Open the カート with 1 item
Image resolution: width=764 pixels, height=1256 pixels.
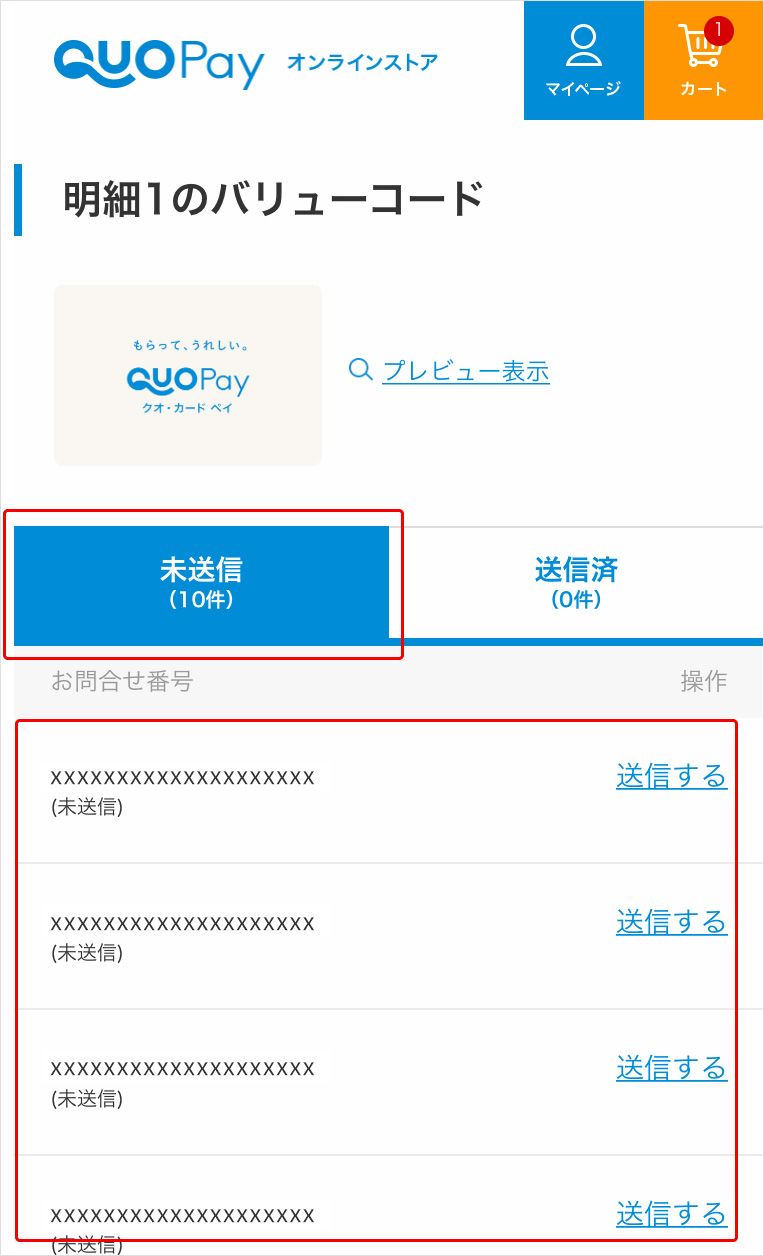click(x=703, y=61)
